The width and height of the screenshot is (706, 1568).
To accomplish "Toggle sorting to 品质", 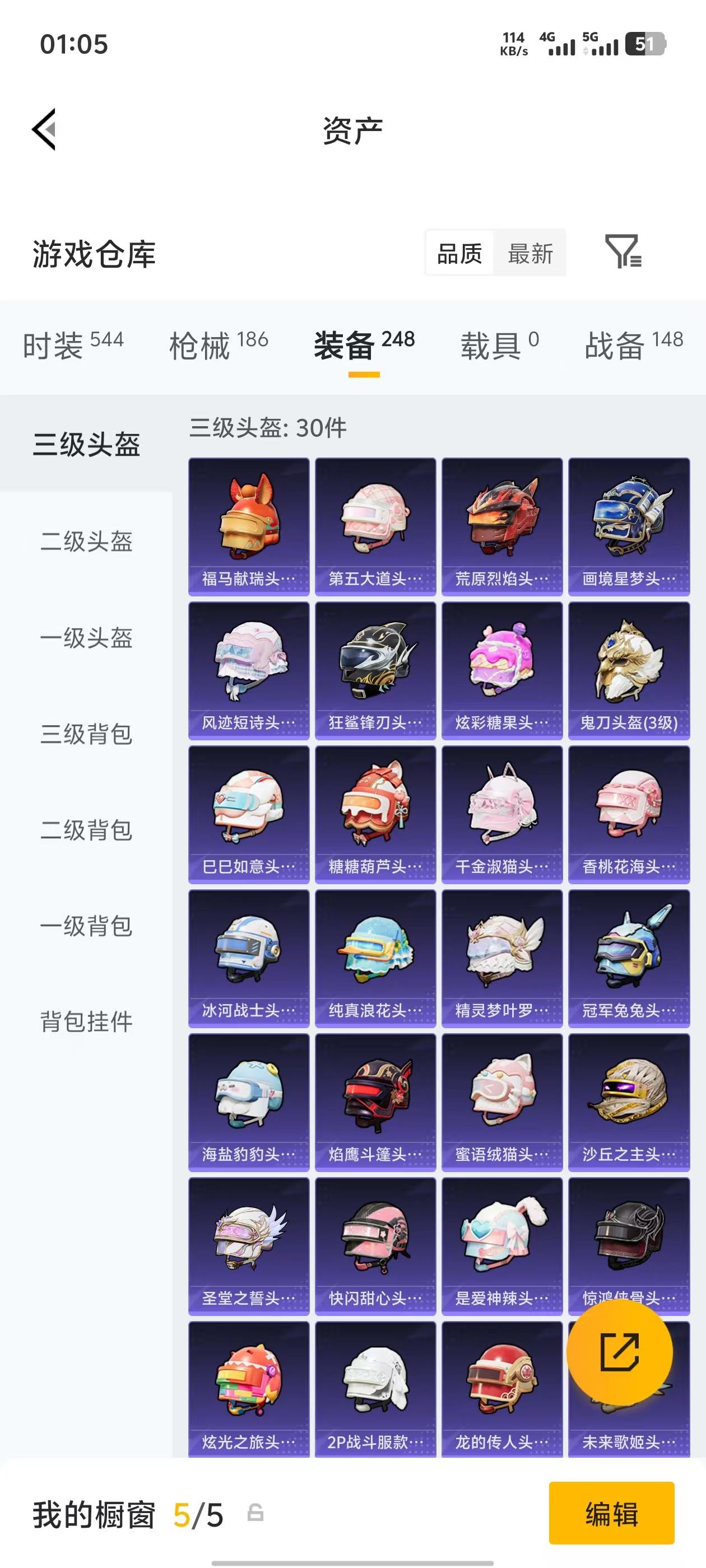I will click(x=459, y=254).
